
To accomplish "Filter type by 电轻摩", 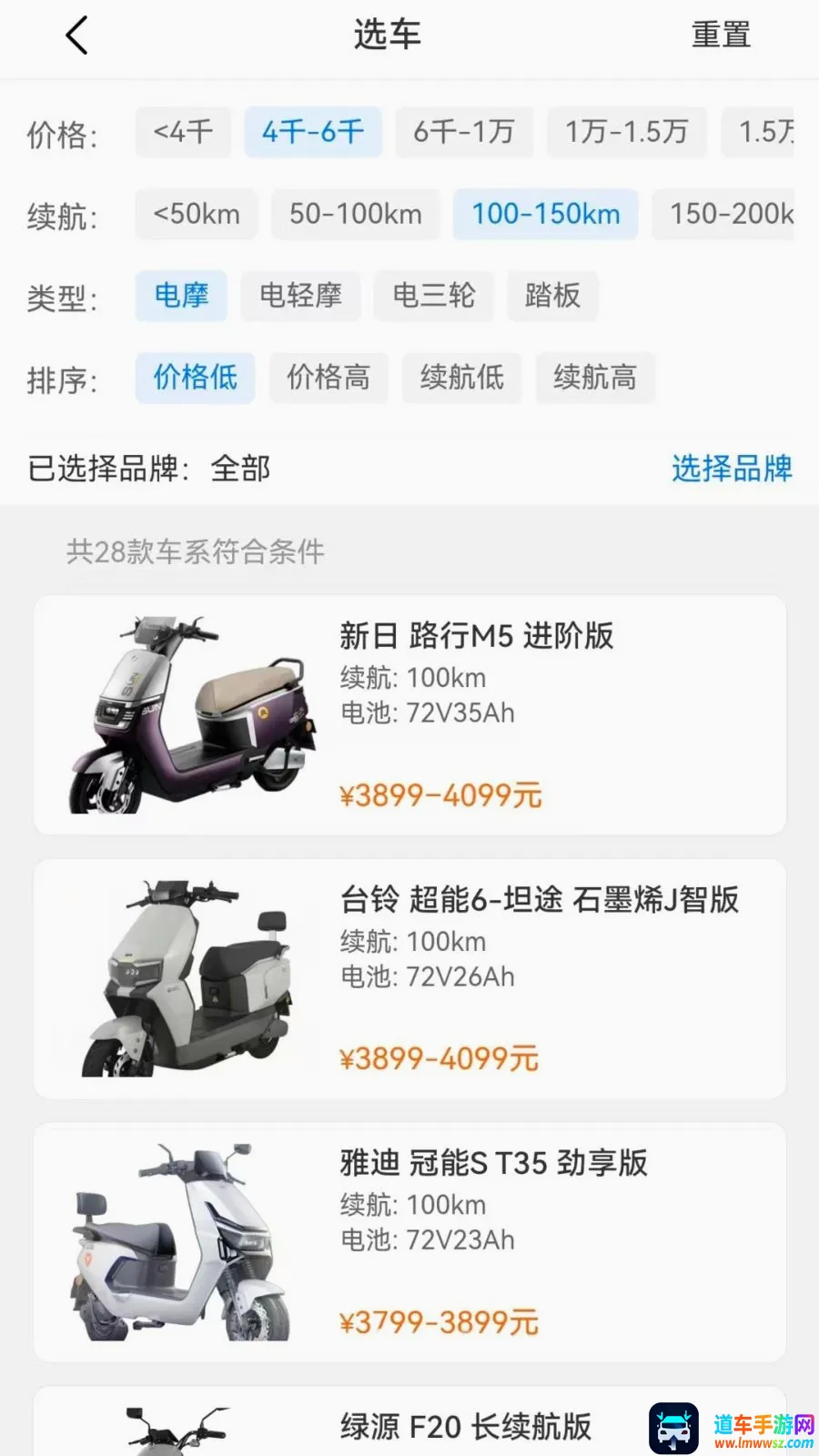I will click(x=300, y=296).
